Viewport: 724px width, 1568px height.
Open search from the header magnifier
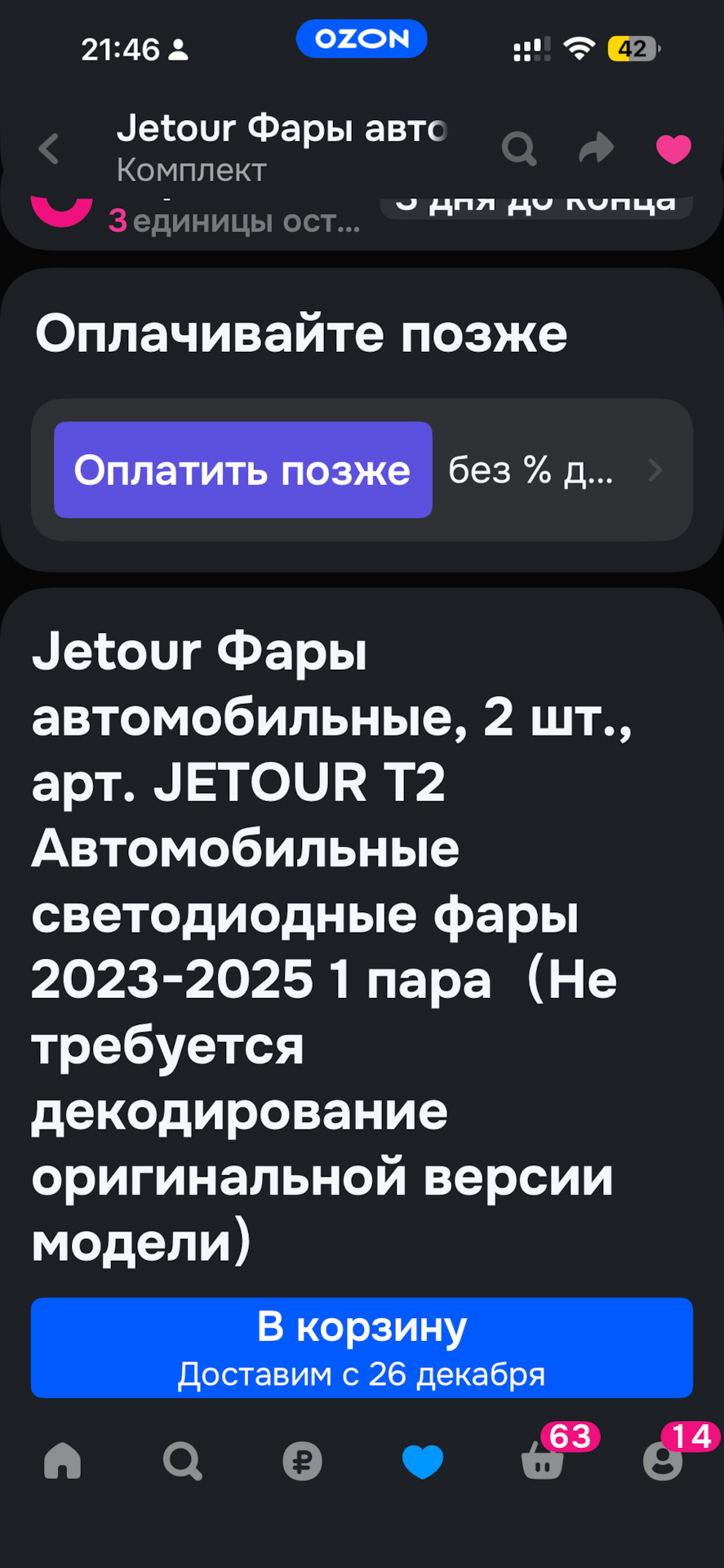(519, 149)
